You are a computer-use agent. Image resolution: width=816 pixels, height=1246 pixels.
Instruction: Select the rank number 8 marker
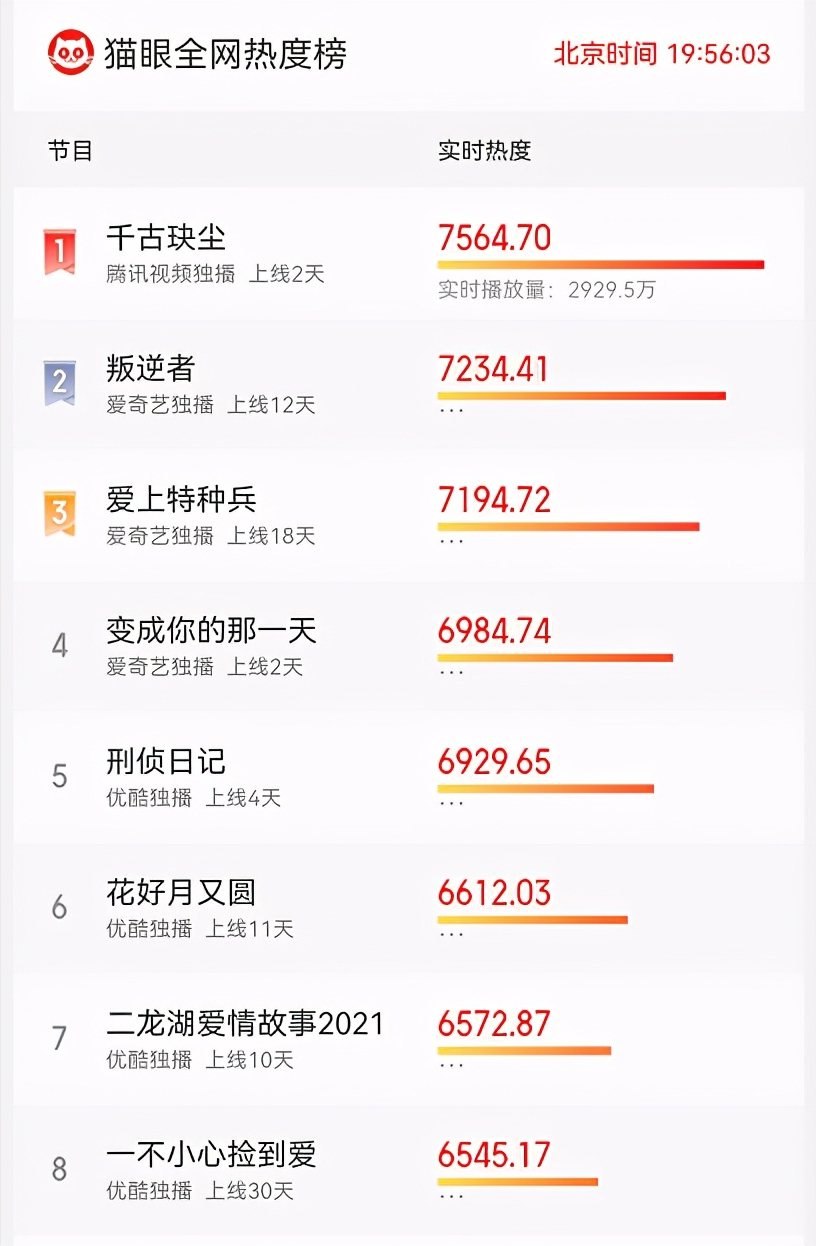pyautogui.click(x=62, y=1166)
